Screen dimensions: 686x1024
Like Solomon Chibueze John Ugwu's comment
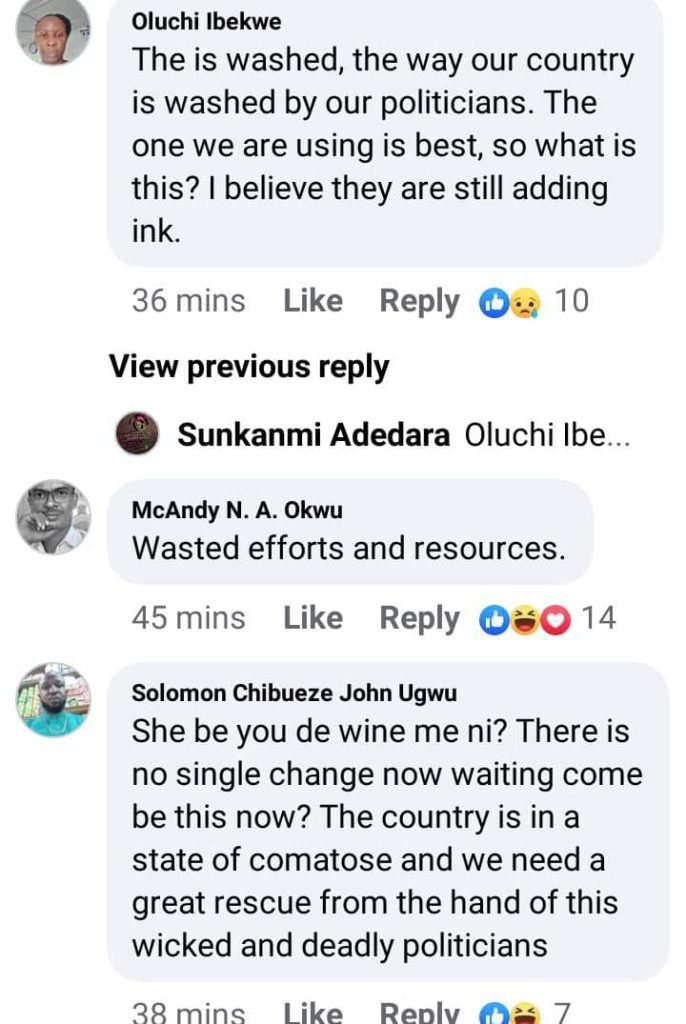pyautogui.click(x=312, y=1010)
